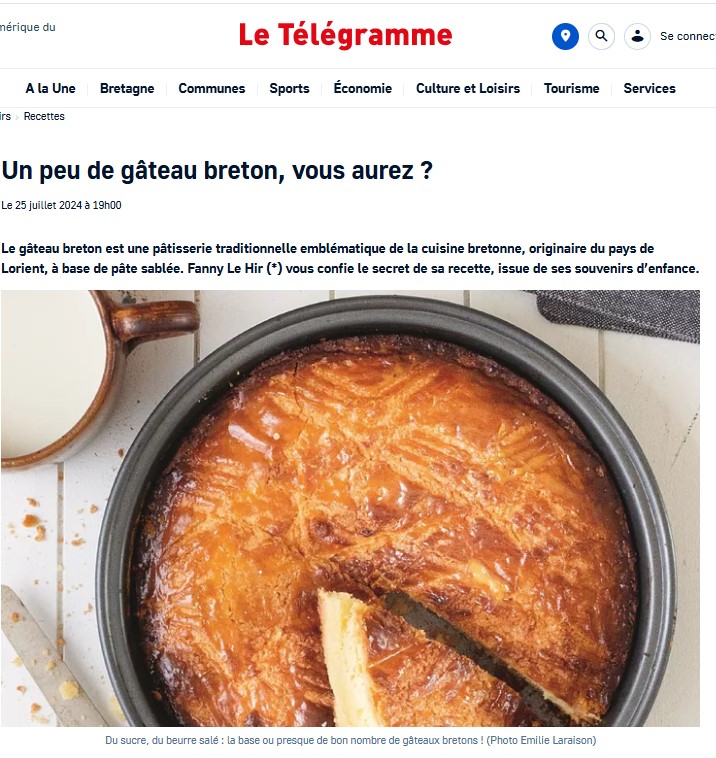Switch to the Communes section

(x=212, y=88)
